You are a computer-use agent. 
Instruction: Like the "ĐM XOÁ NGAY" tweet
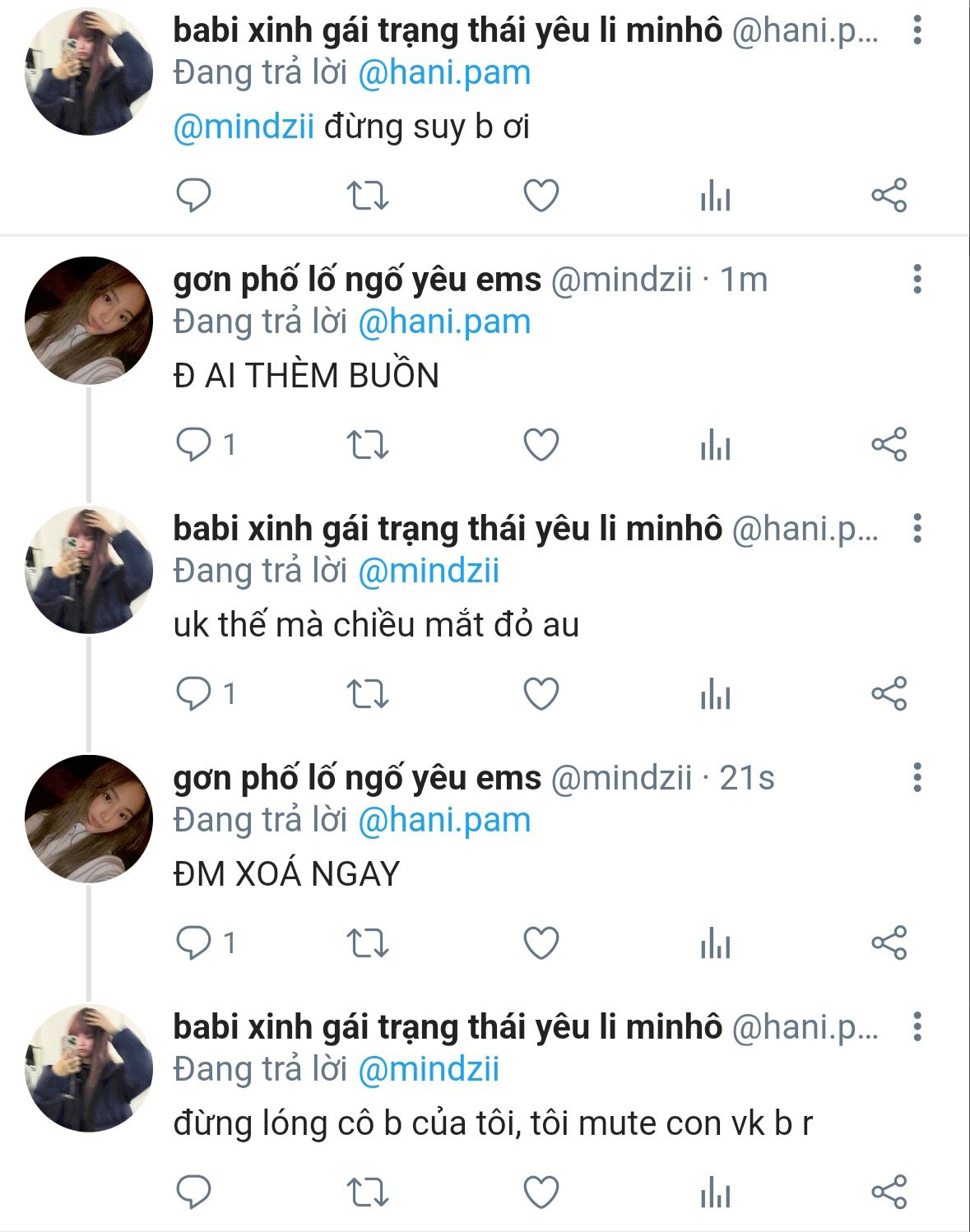[x=541, y=943]
